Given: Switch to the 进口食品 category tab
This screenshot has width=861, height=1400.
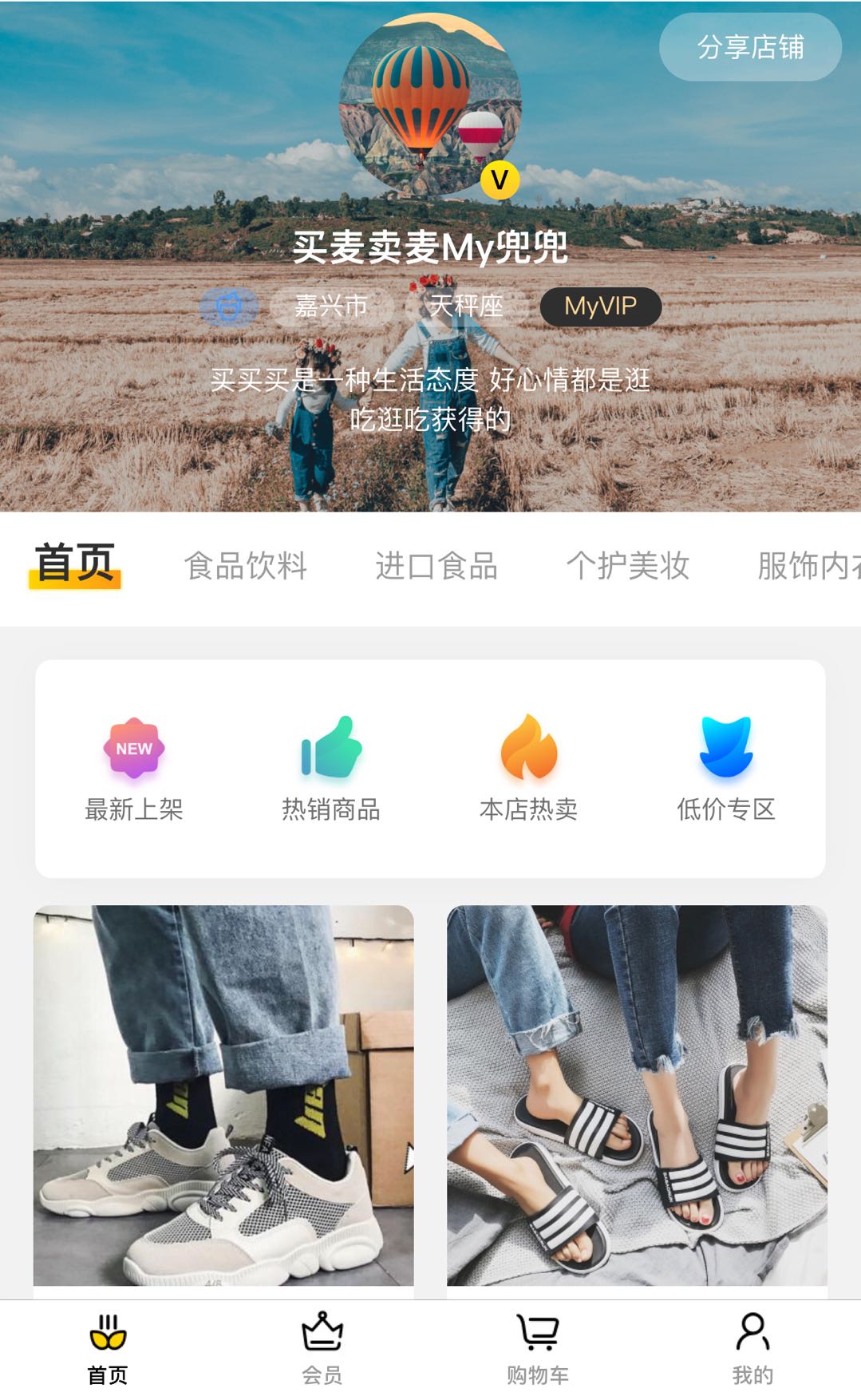Looking at the screenshot, I should click(x=436, y=566).
